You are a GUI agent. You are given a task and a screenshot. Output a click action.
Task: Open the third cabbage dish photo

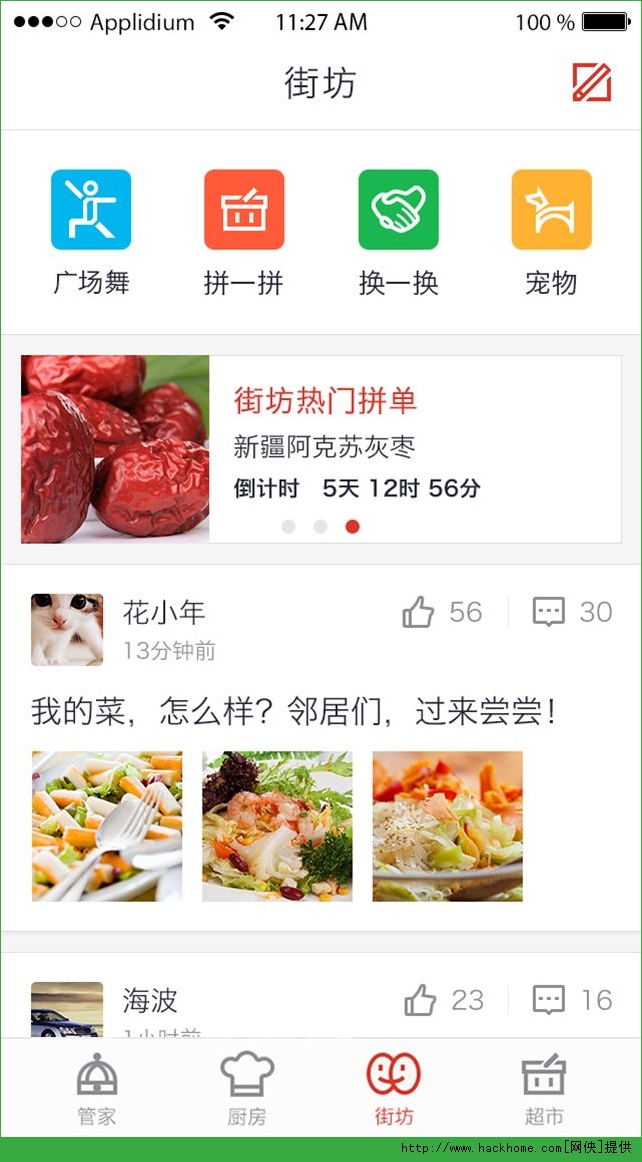pos(447,826)
